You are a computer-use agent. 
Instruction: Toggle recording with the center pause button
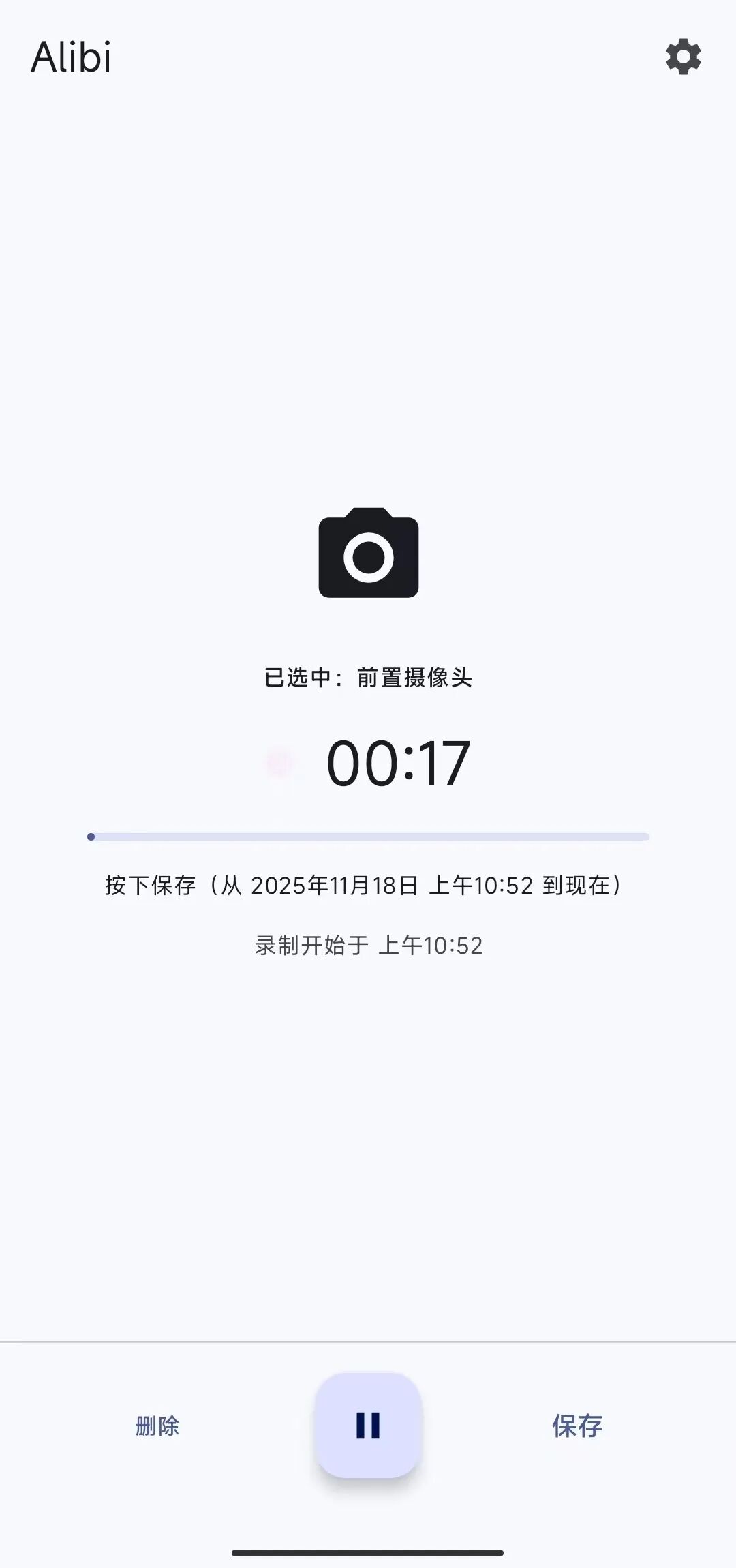(x=367, y=1425)
